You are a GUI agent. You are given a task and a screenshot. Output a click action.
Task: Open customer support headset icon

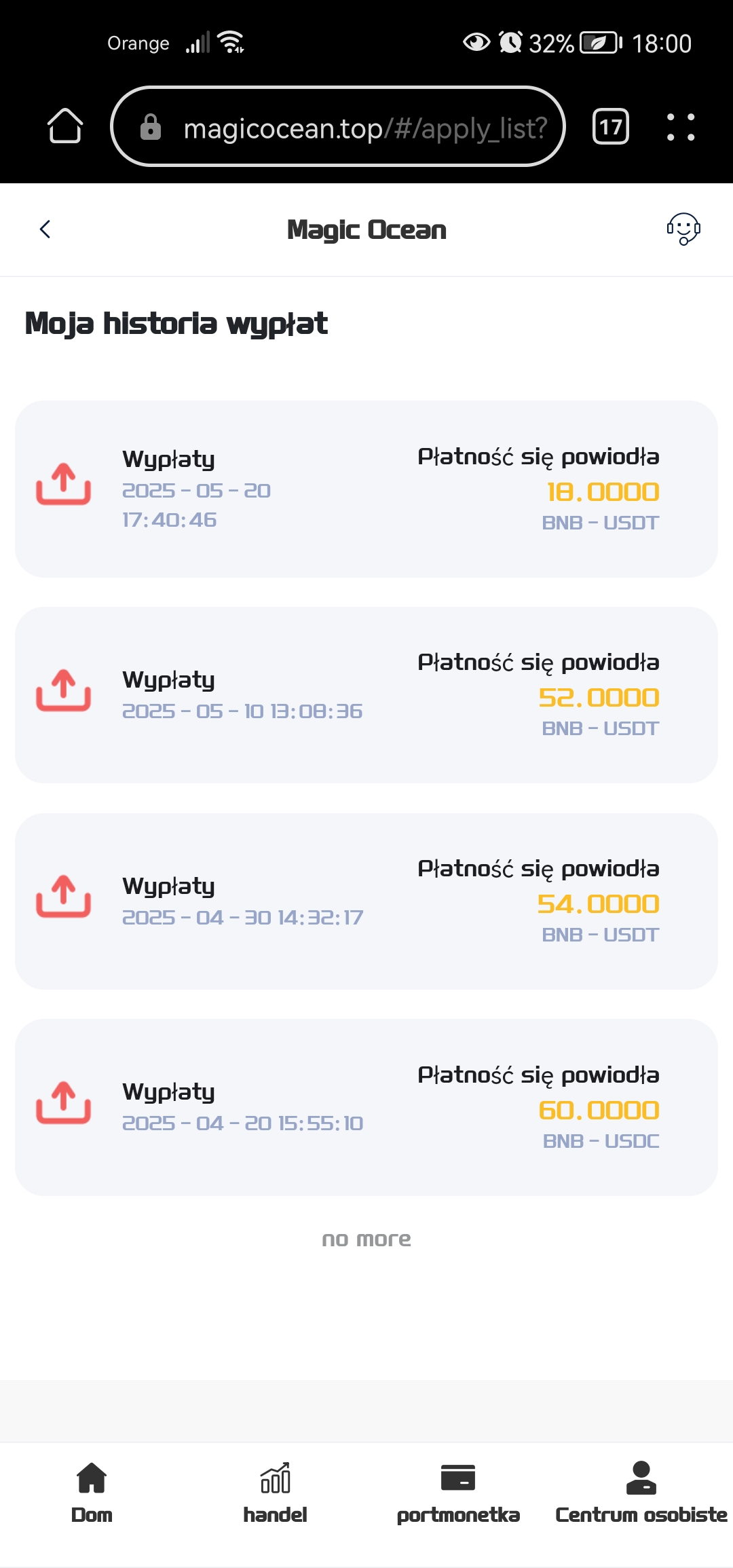(x=683, y=229)
